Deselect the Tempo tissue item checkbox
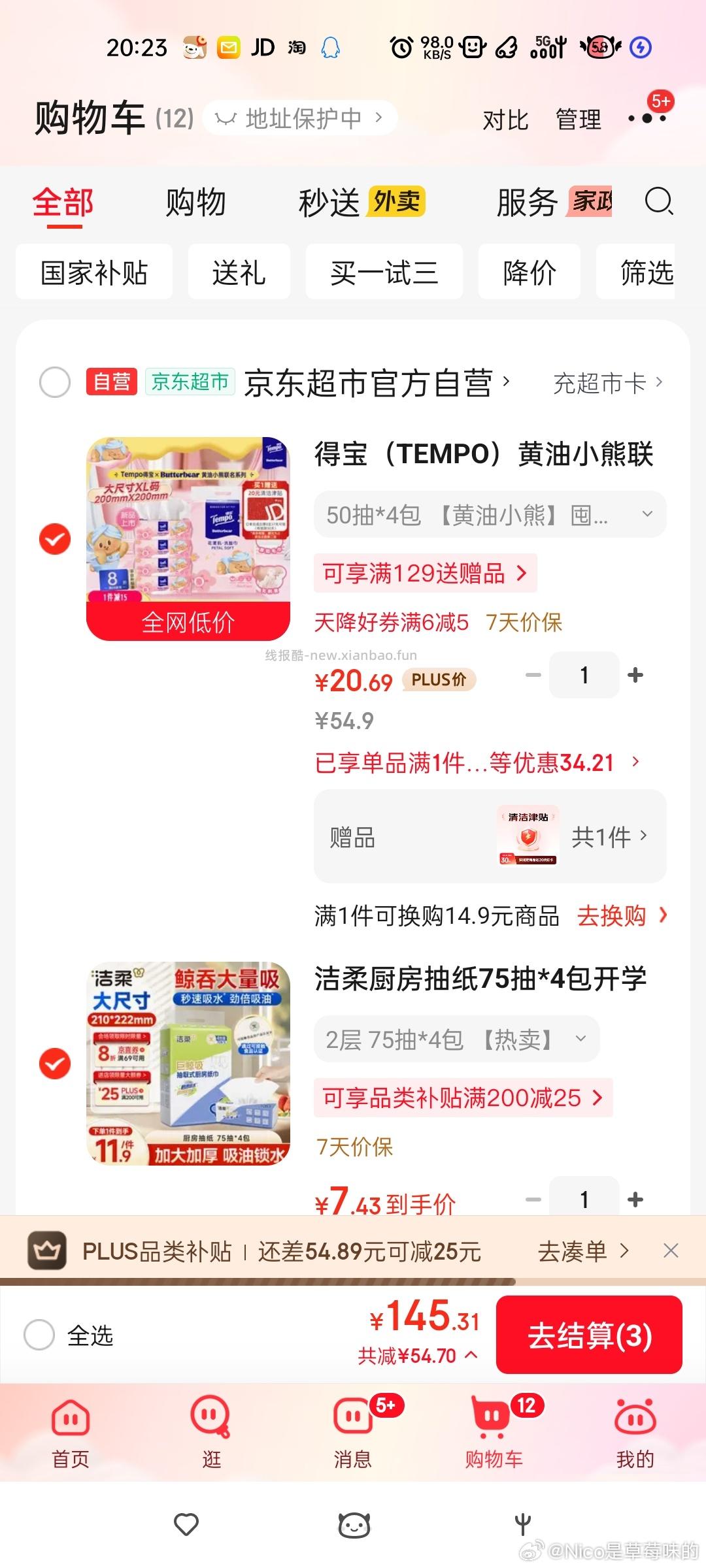This screenshot has width=706, height=1568. (55, 537)
